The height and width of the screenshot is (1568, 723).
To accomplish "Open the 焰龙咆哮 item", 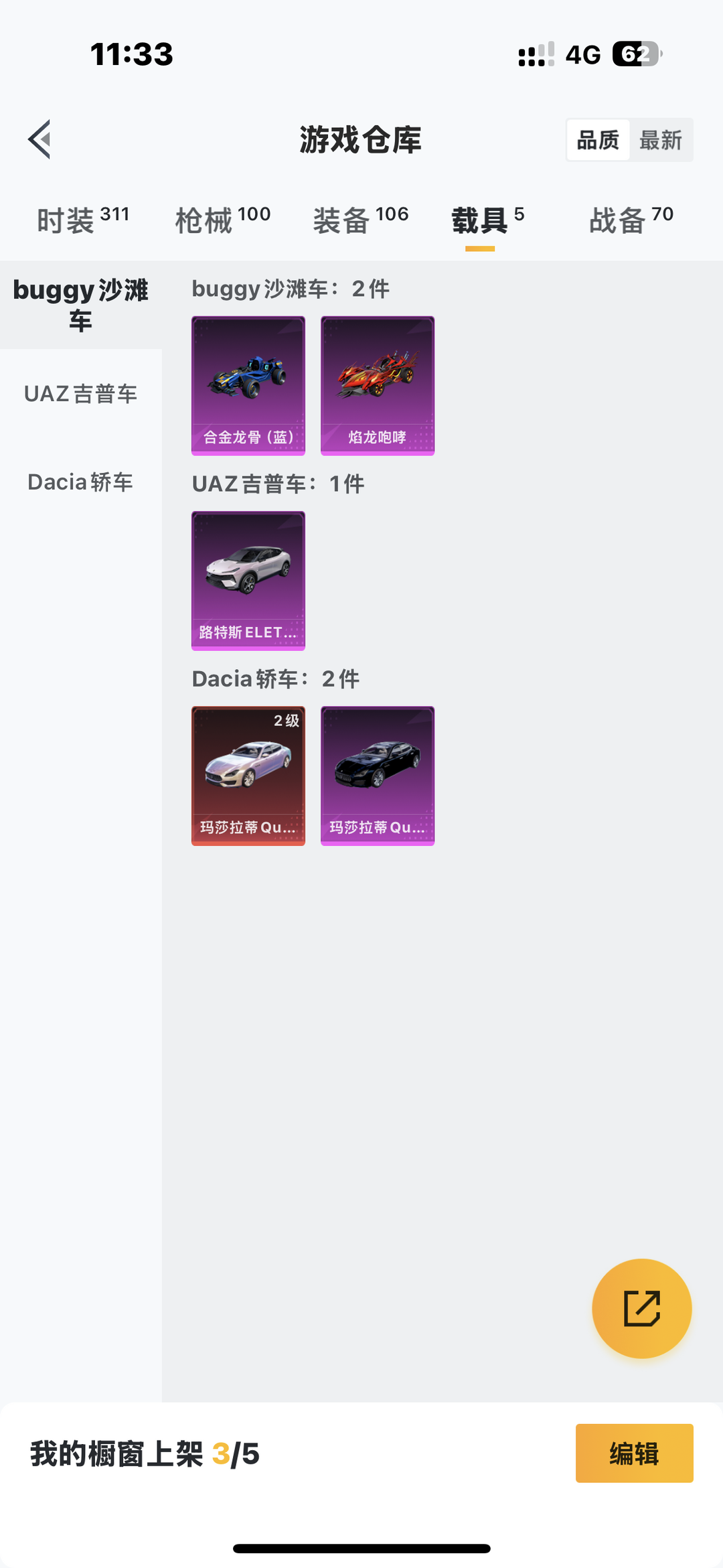I will coord(378,386).
